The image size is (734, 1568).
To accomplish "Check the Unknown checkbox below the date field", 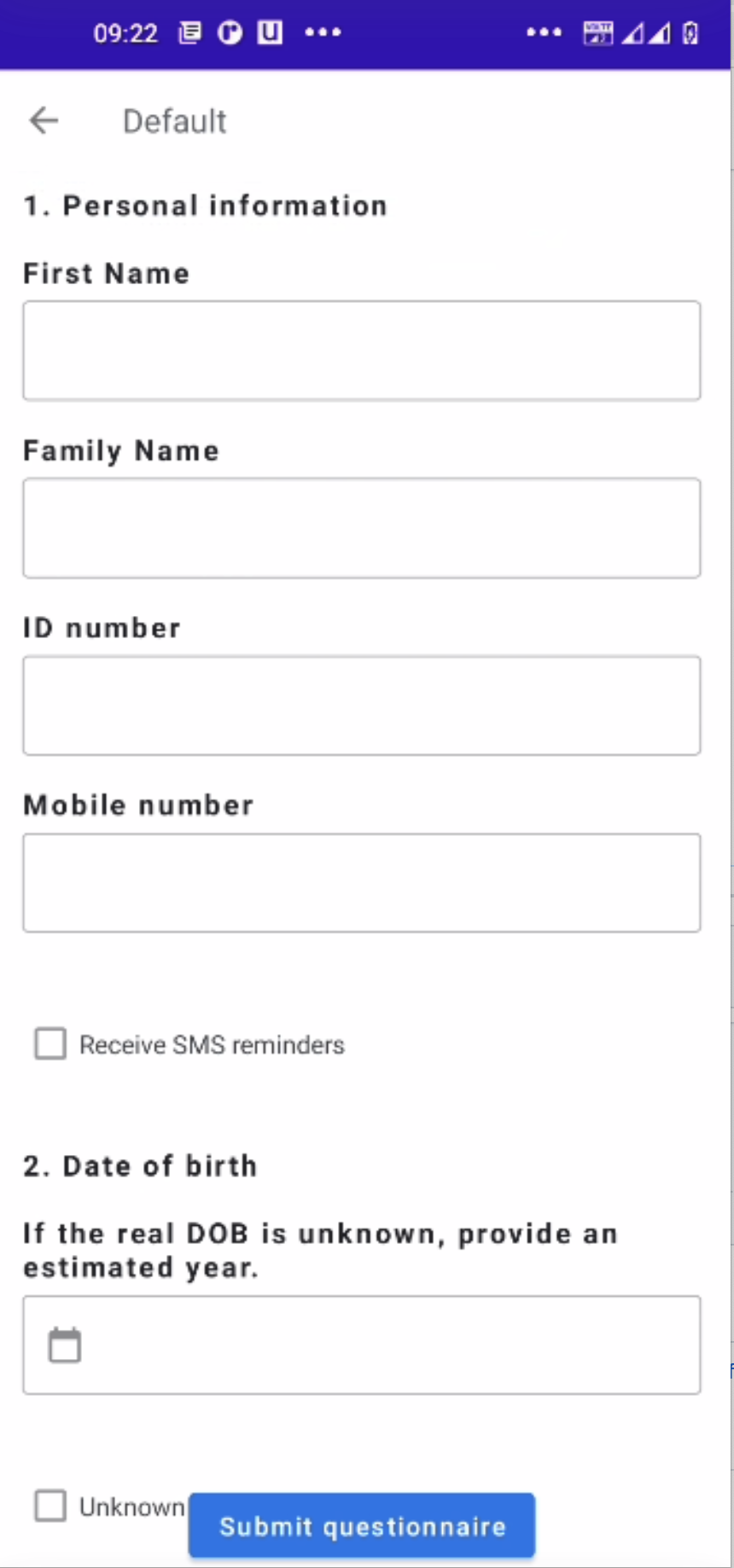I will [50, 1506].
